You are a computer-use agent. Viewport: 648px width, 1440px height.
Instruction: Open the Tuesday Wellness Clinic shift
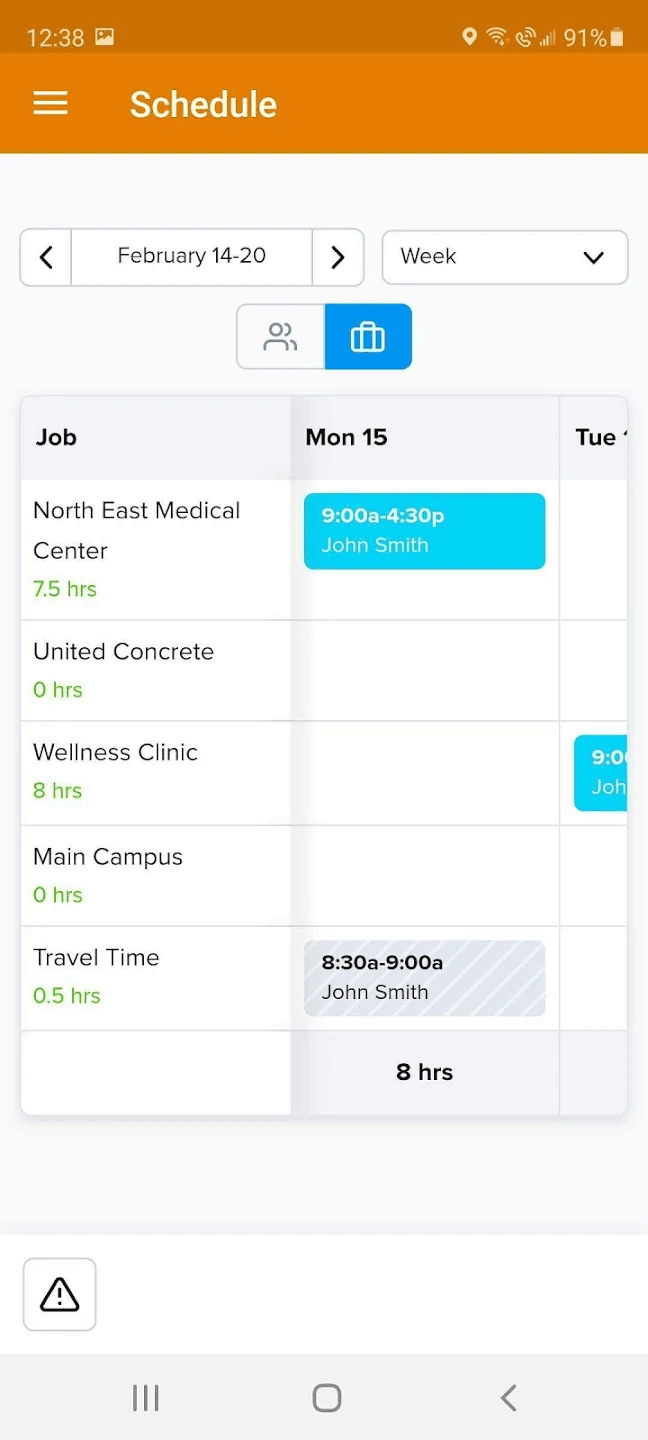point(601,773)
